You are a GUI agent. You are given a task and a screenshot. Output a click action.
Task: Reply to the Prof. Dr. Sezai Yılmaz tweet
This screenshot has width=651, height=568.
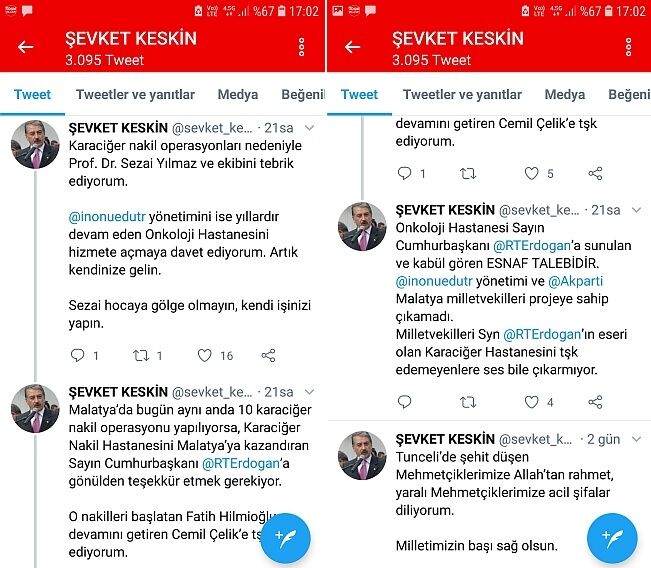78,355
